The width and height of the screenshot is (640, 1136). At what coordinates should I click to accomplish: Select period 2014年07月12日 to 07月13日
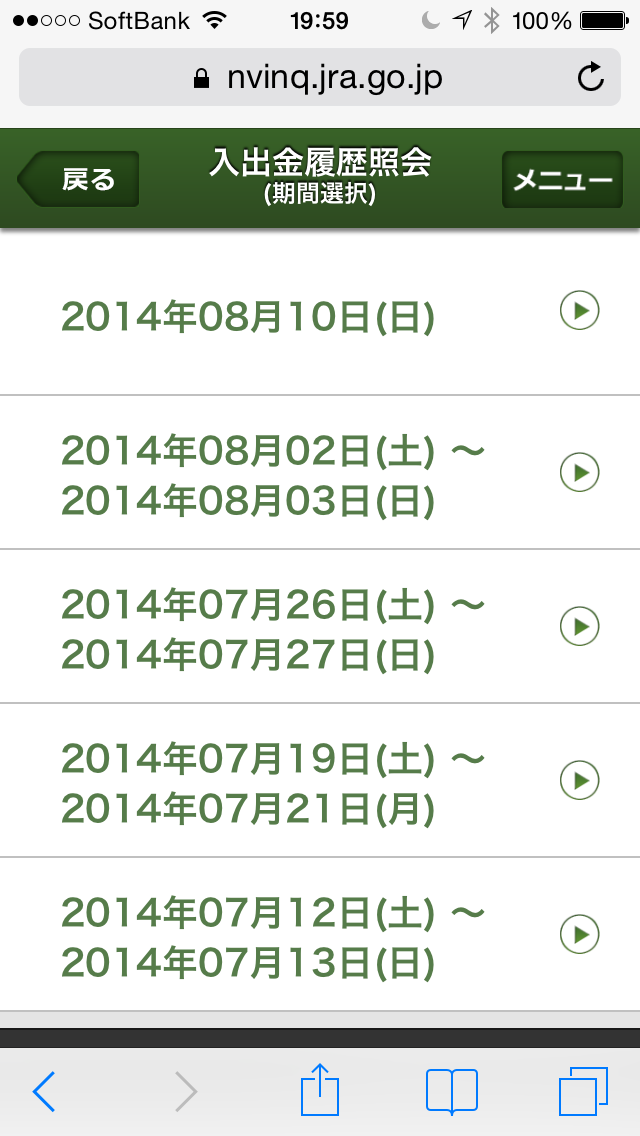tap(320, 935)
